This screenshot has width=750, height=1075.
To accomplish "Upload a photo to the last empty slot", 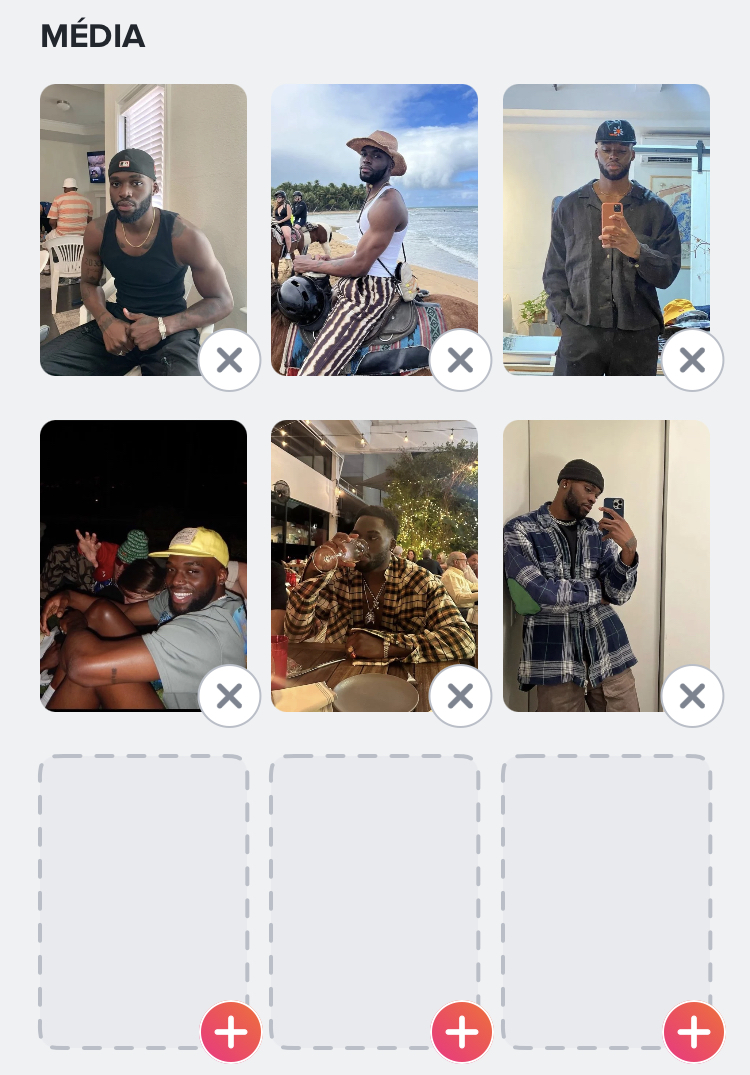I will click(x=693, y=1031).
